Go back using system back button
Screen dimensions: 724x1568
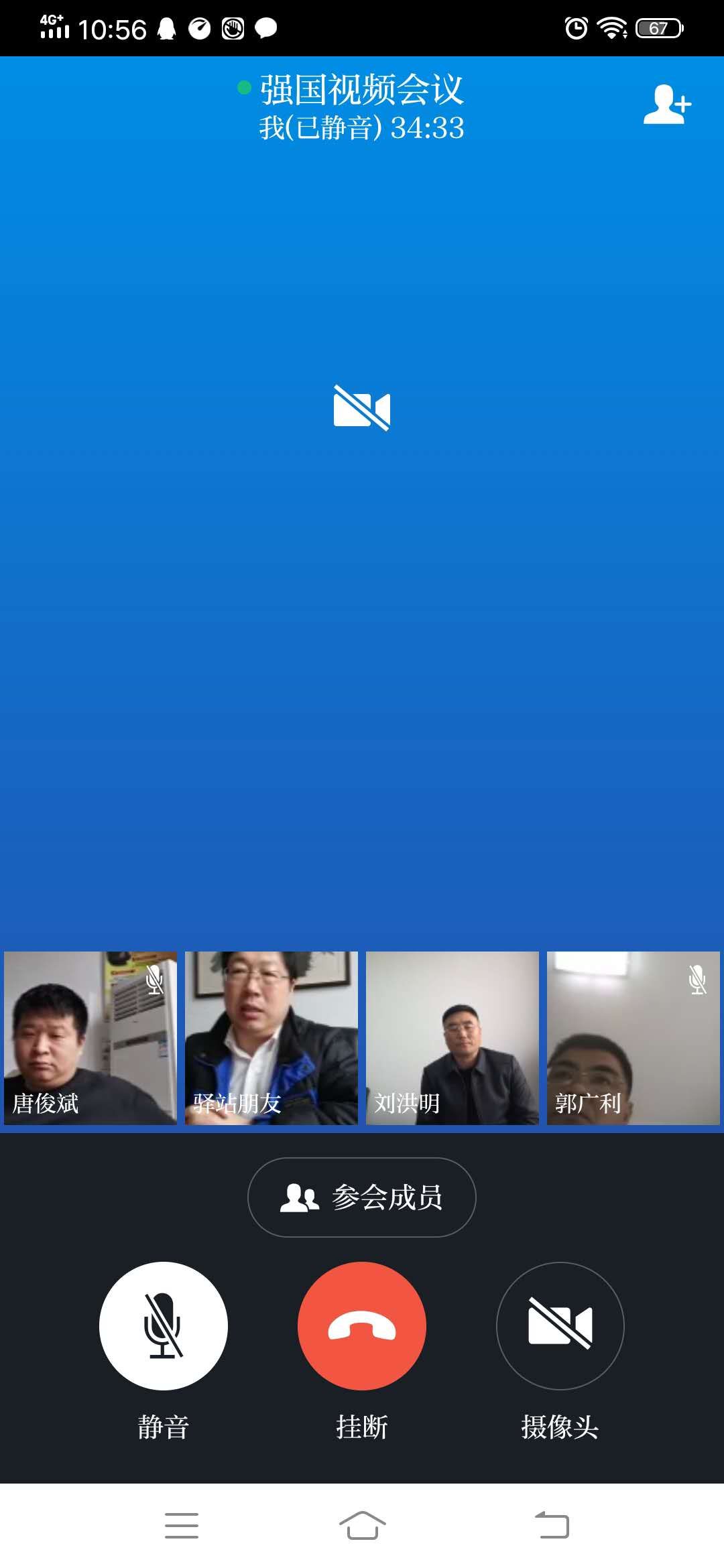[552, 1525]
